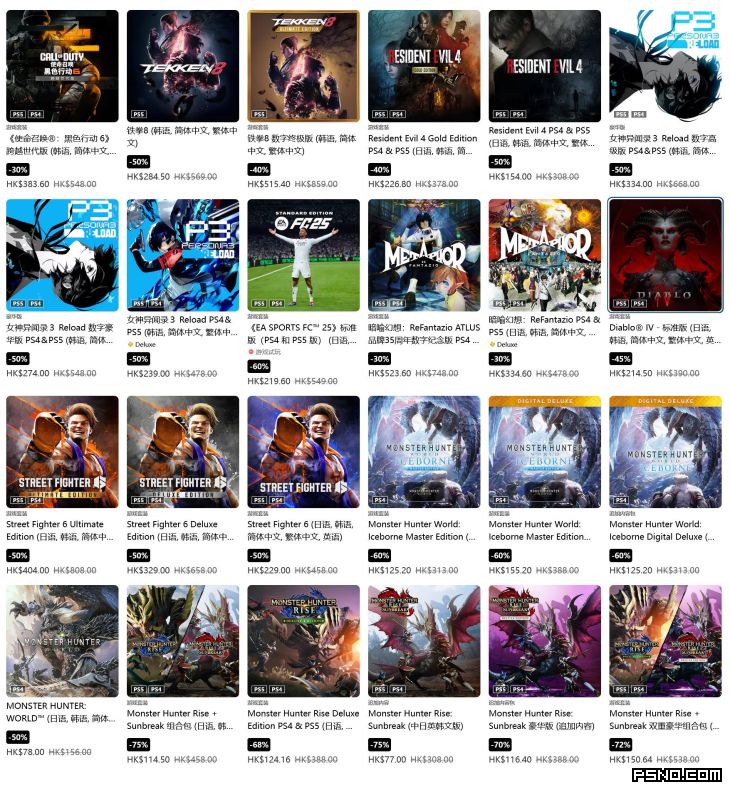
Task: Open Monster Hunter Rise Deluxe Edition tile
Action: click(303, 640)
